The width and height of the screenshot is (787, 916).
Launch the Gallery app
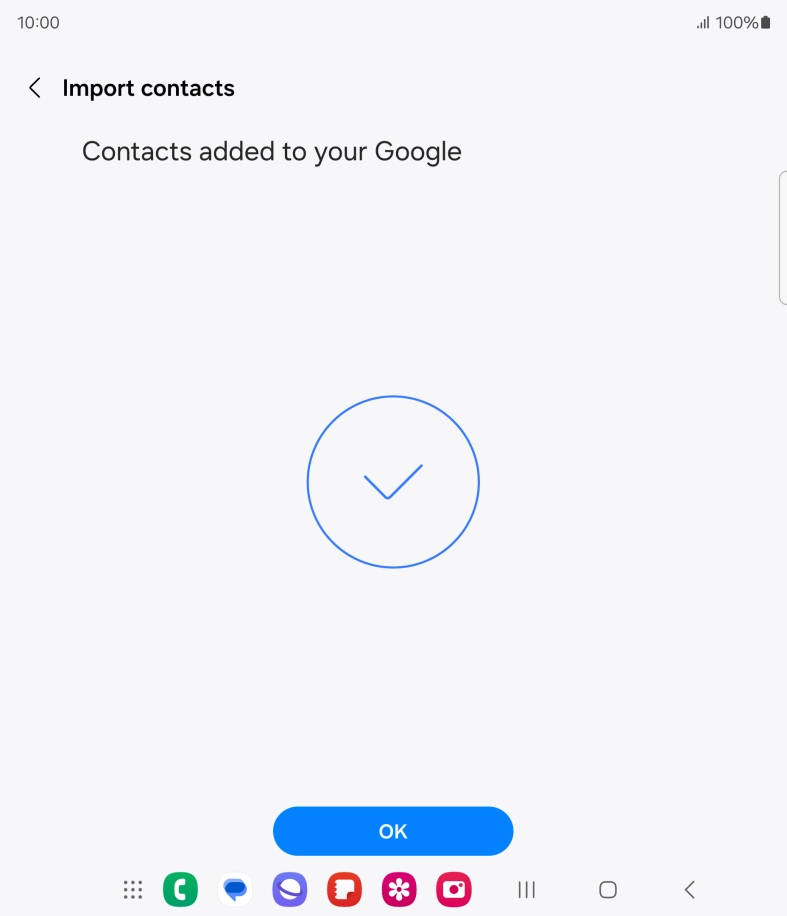pyautogui.click(x=399, y=889)
